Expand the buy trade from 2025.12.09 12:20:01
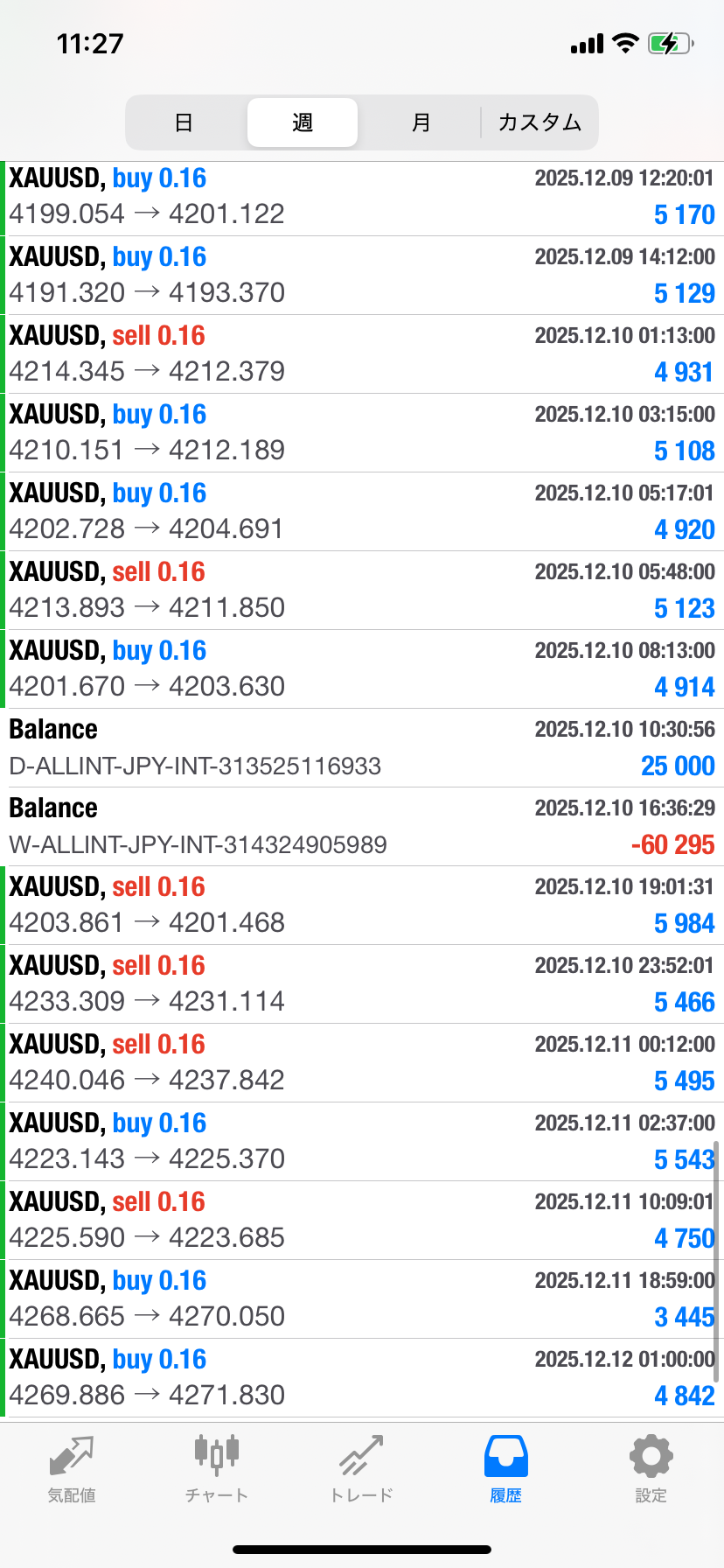The width and height of the screenshot is (724, 1568). coord(362,197)
